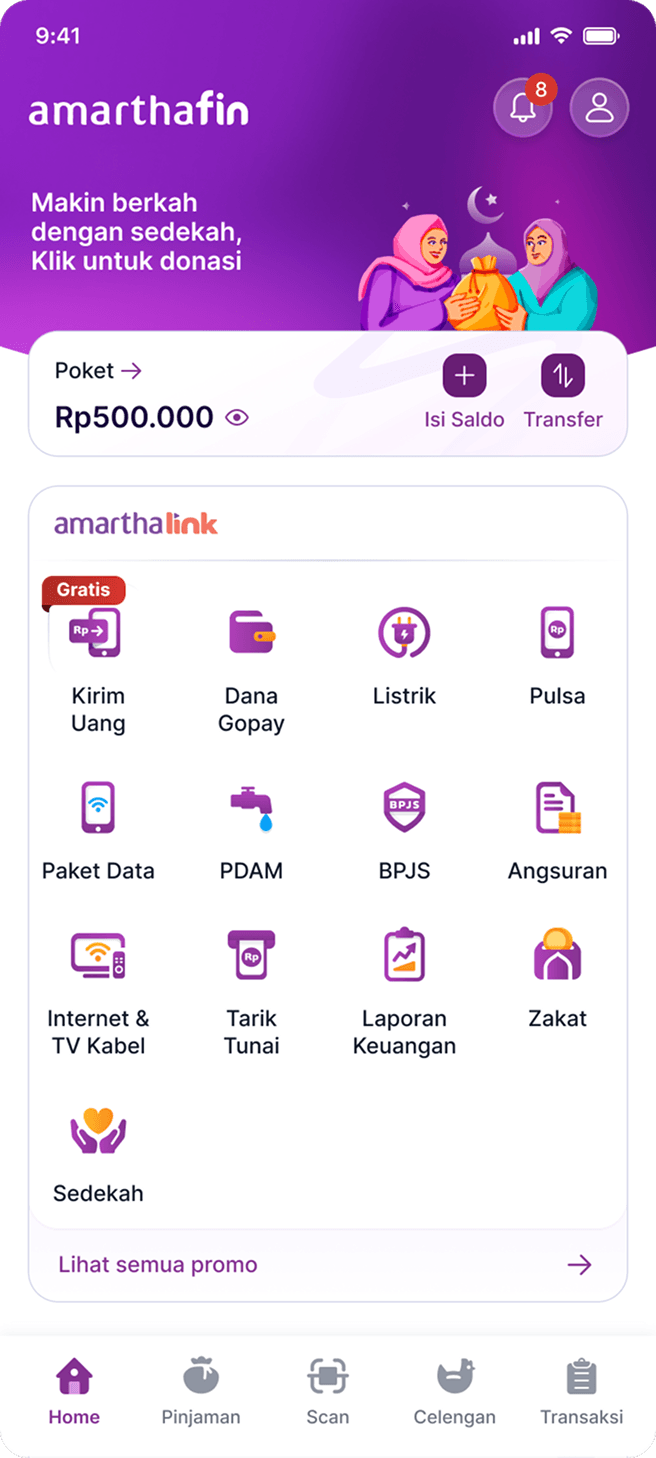Open the Scan tab
The image size is (656, 1458).
tap(327, 1391)
